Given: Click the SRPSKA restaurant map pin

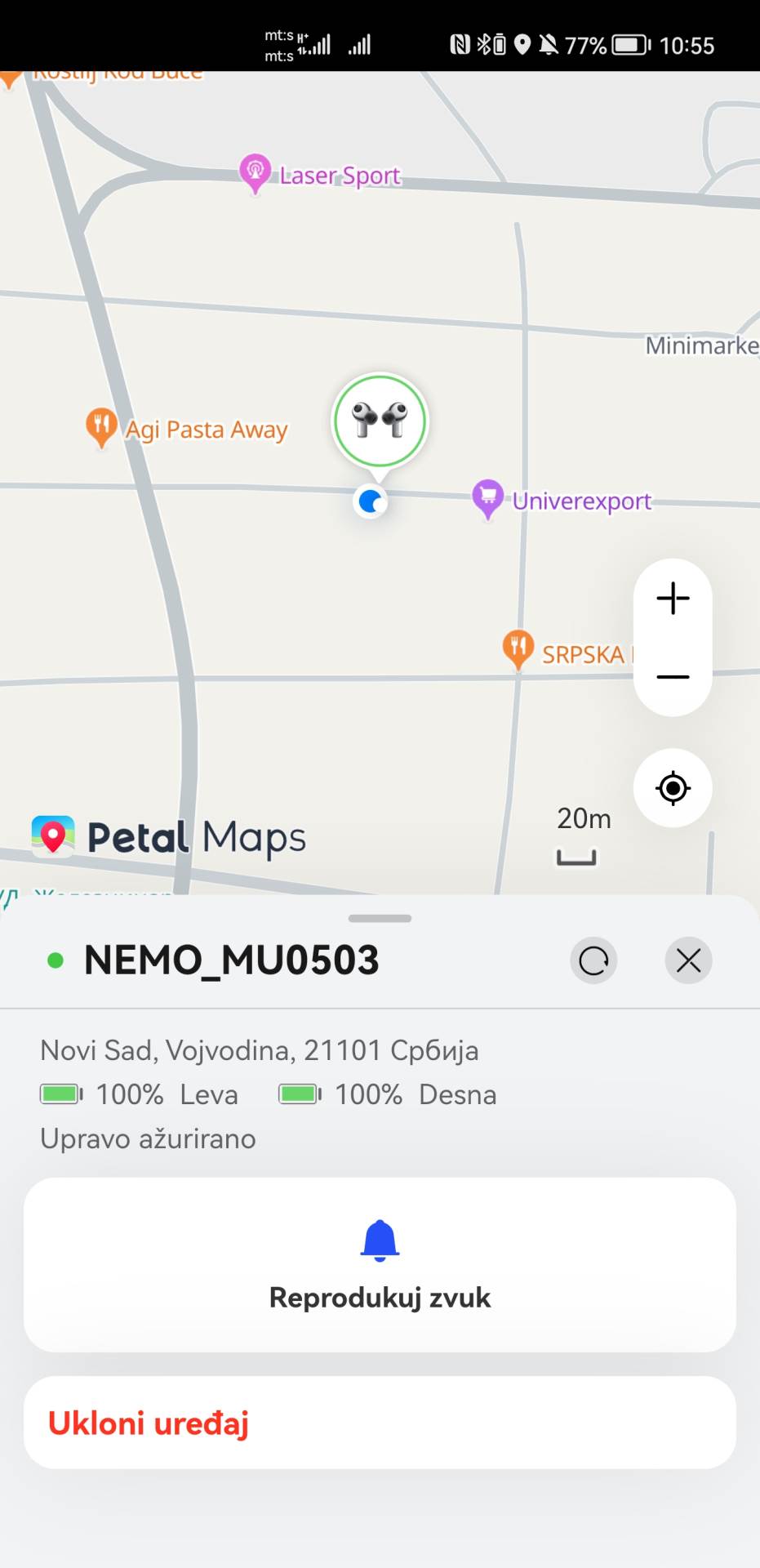Looking at the screenshot, I should [518, 648].
